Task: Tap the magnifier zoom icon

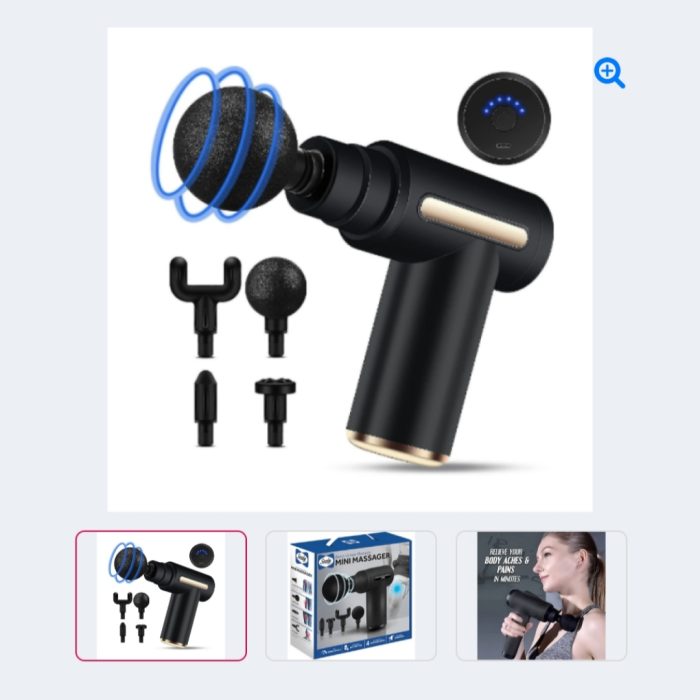Action: click(609, 73)
